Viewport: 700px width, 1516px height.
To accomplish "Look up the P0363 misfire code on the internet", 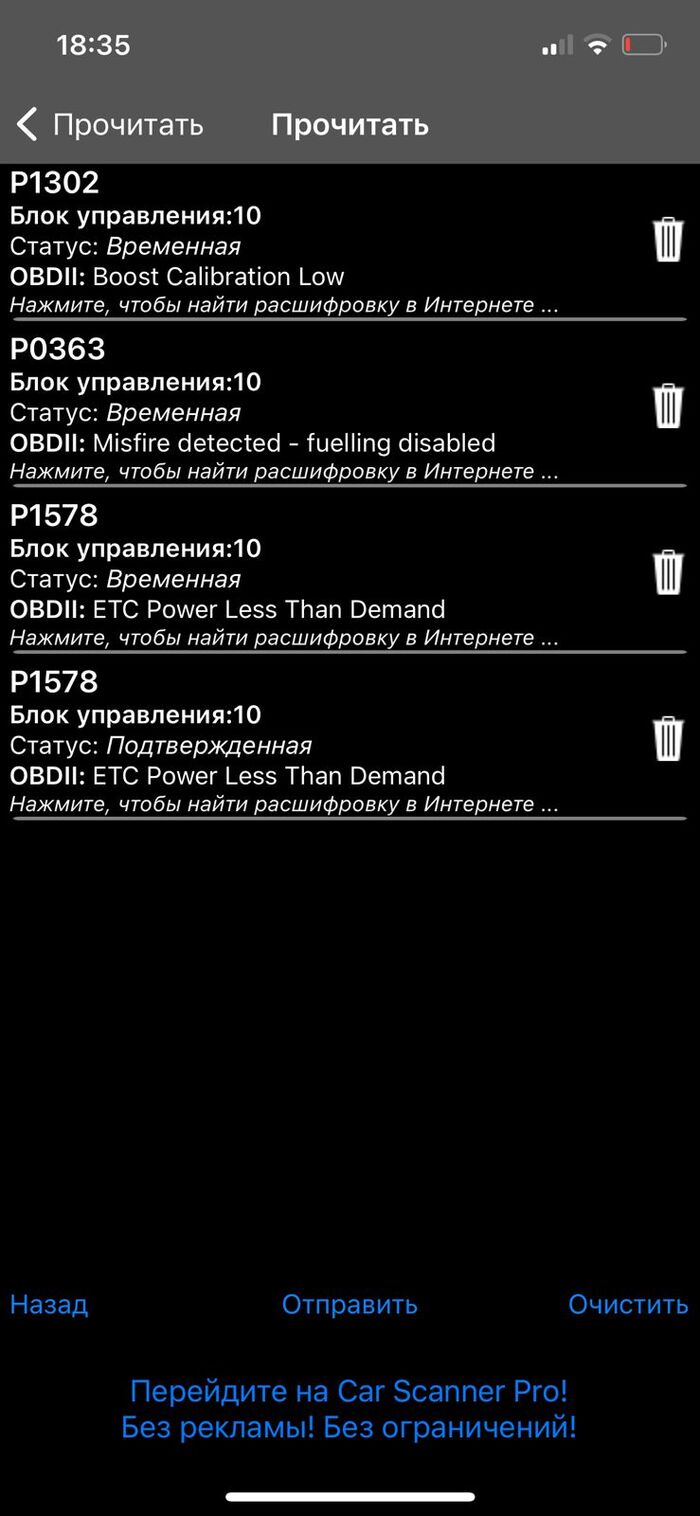I will 284,471.
